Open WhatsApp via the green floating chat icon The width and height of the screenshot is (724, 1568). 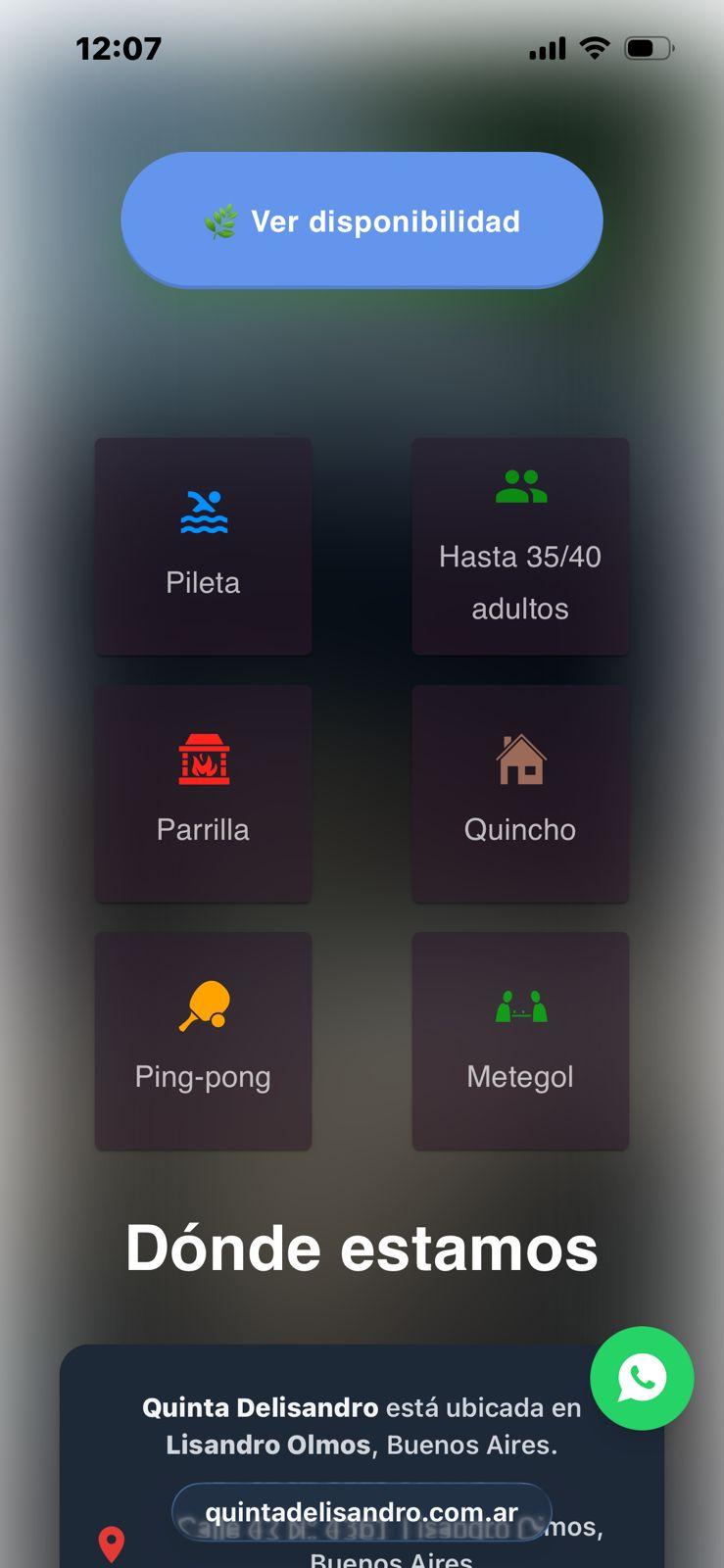tap(643, 1378)
